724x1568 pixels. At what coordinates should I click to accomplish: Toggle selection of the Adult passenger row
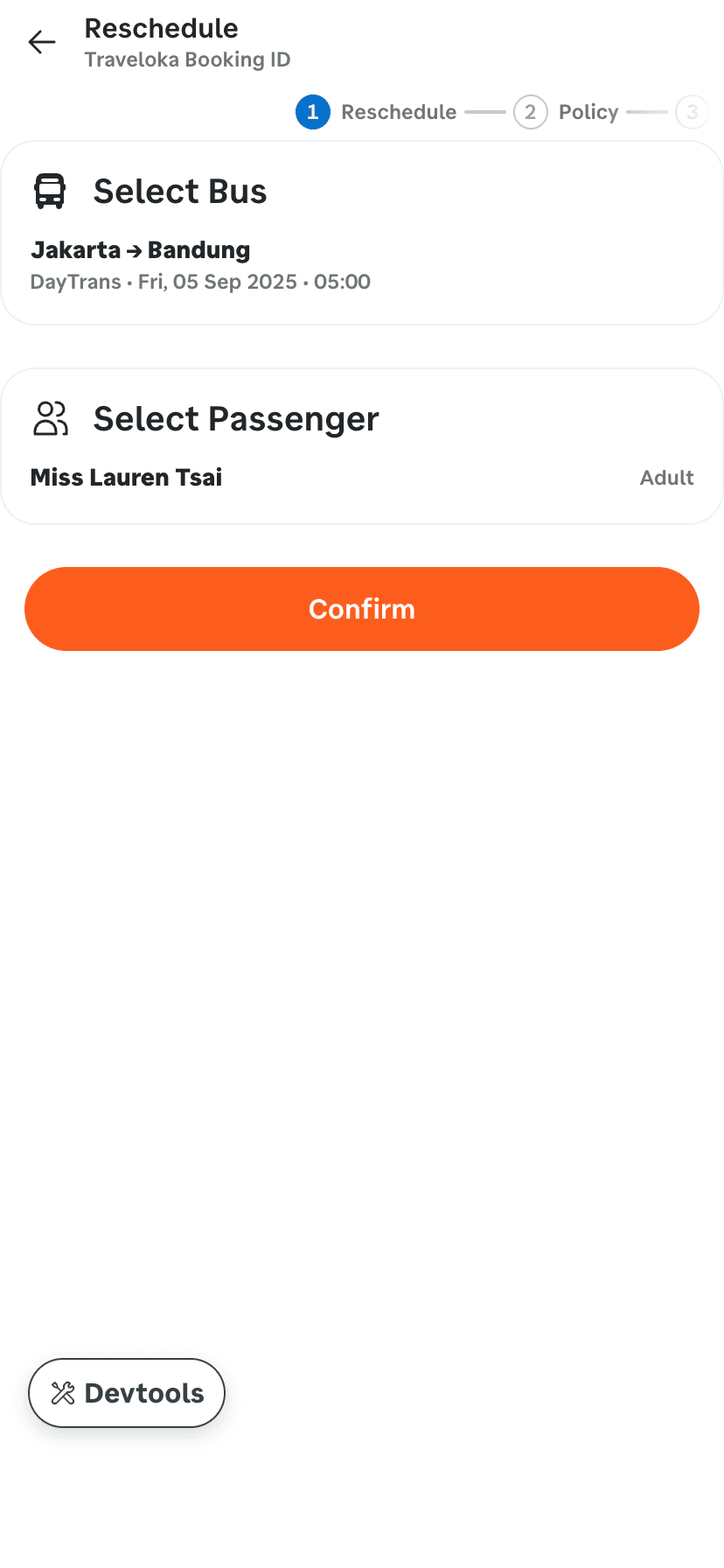click(x=666, y=478)
